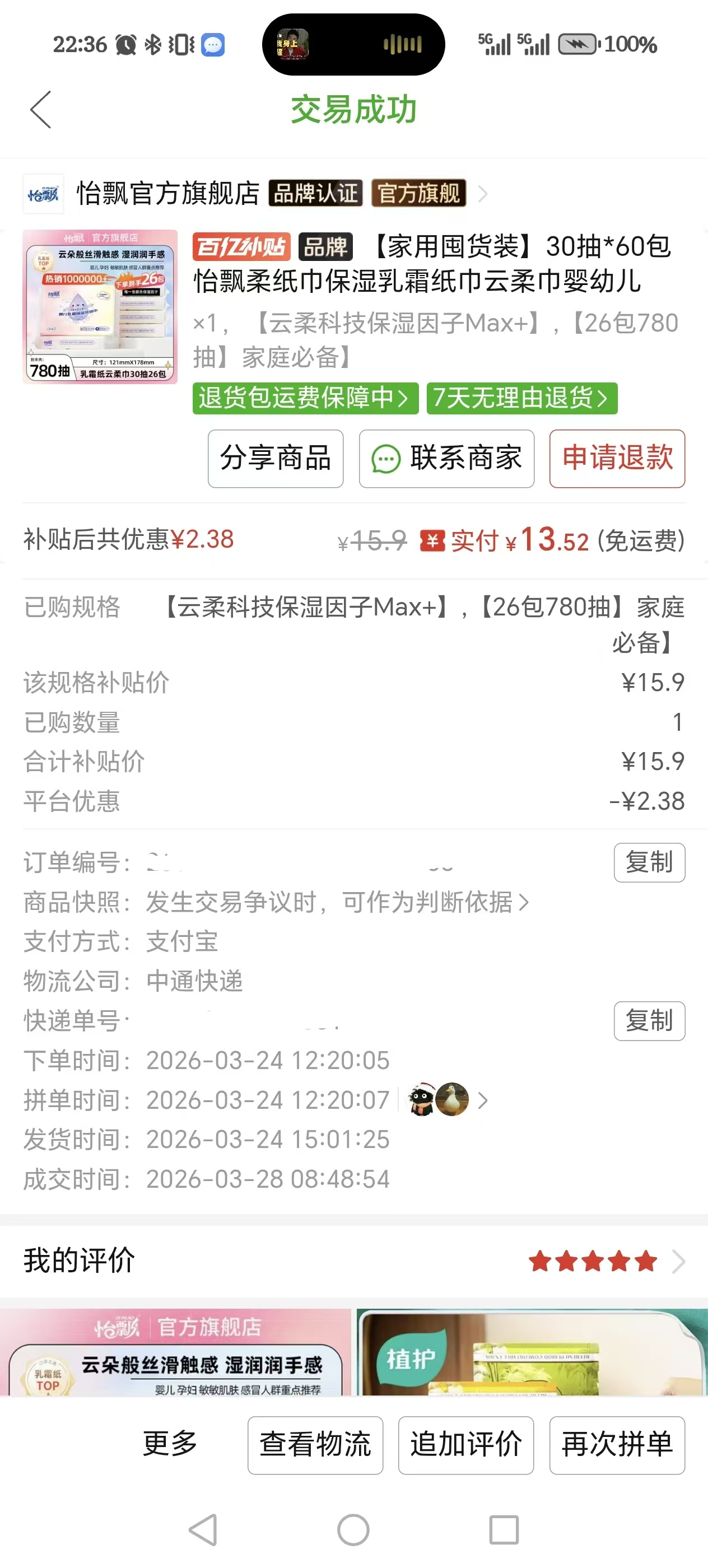Image resolution: width=708 pixels, height=1568 pixels.
Task: Tap 申请退款 to request a refund
Action: [x=617, y=458]
